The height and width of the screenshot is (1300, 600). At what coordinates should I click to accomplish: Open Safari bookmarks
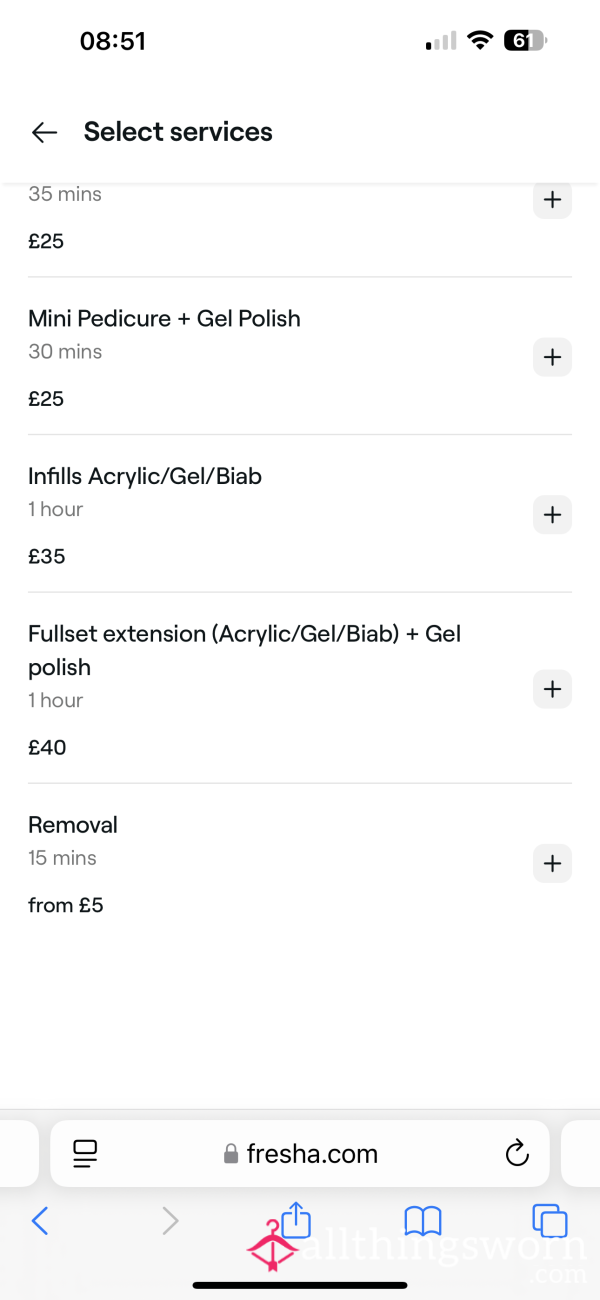tap(423, 1220)
